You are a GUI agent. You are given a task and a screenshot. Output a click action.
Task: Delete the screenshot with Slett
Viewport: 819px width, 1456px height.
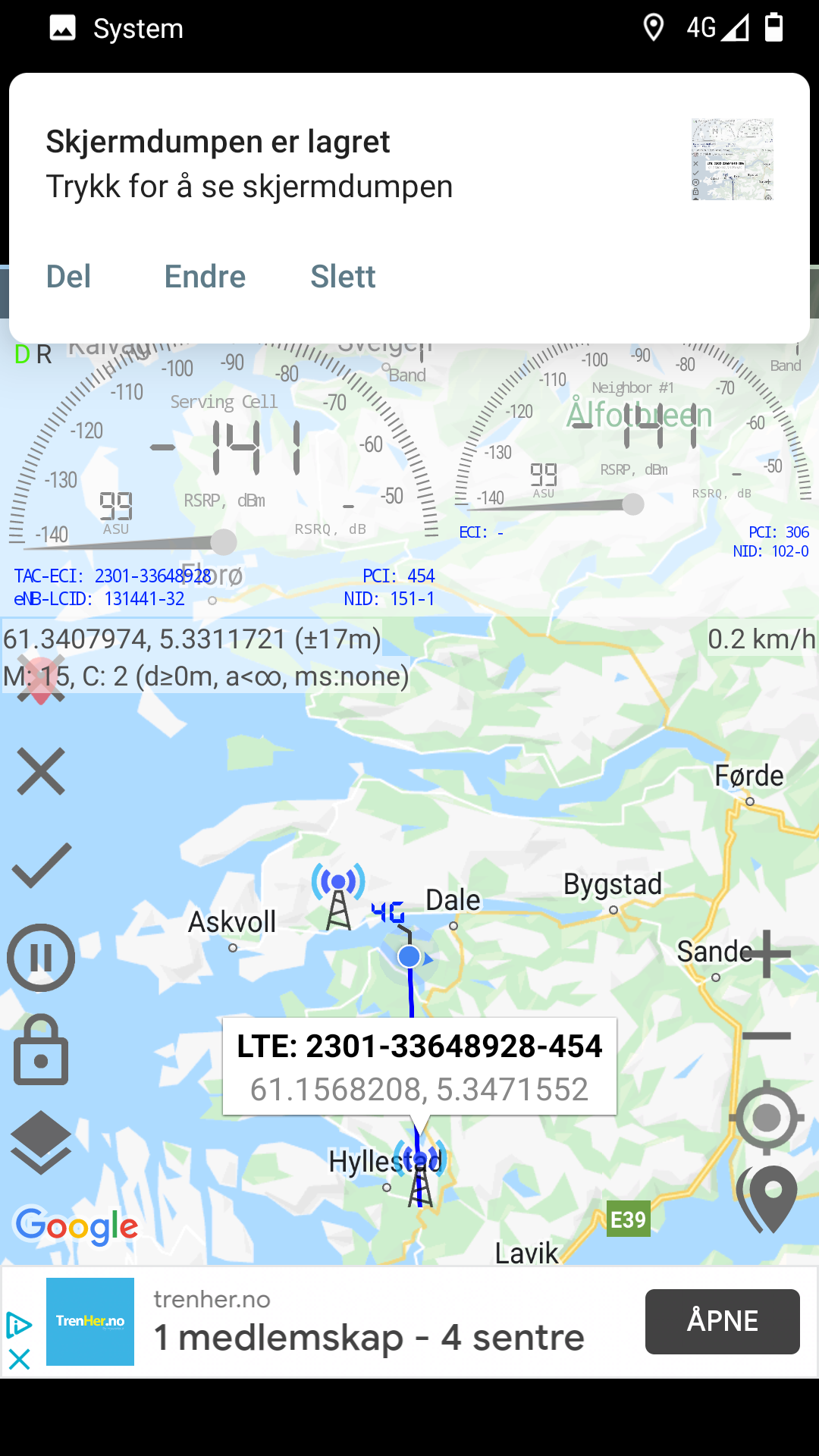(x=343, y=277)
